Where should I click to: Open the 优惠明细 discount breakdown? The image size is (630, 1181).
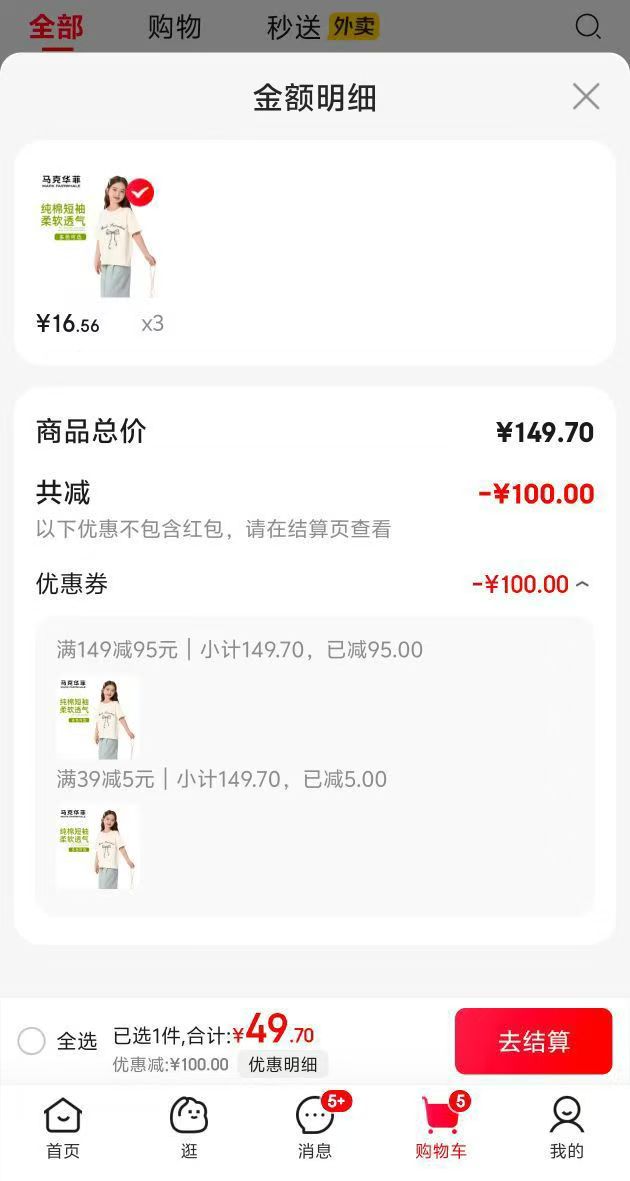pos(283,1065)
